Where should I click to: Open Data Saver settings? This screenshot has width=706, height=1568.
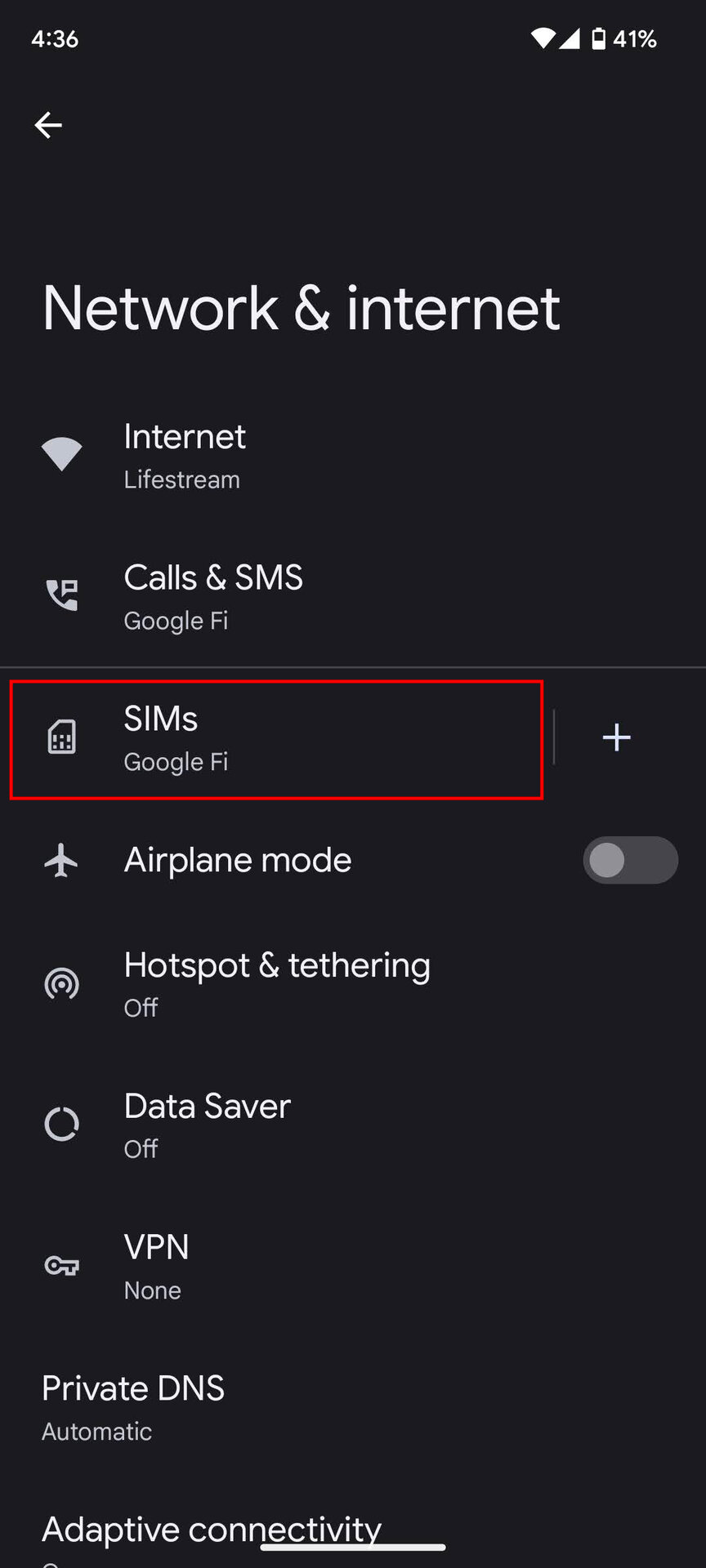207,1125
